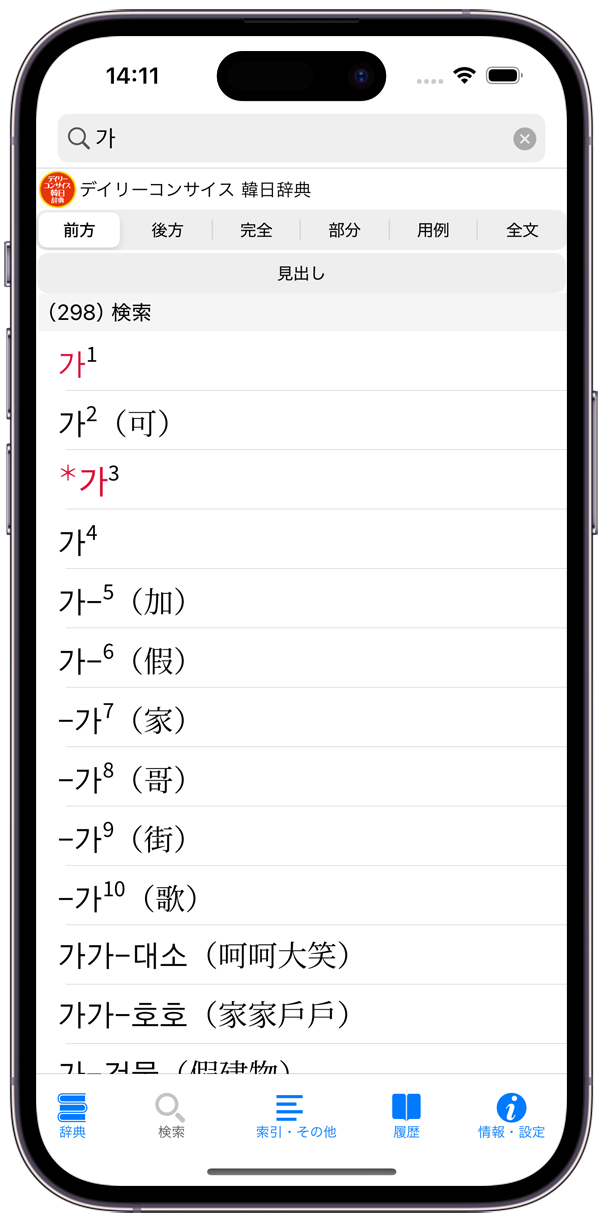Tap the search field containing 가
The width and height of the screenshot is (603, 1222).
pos(301,139)
